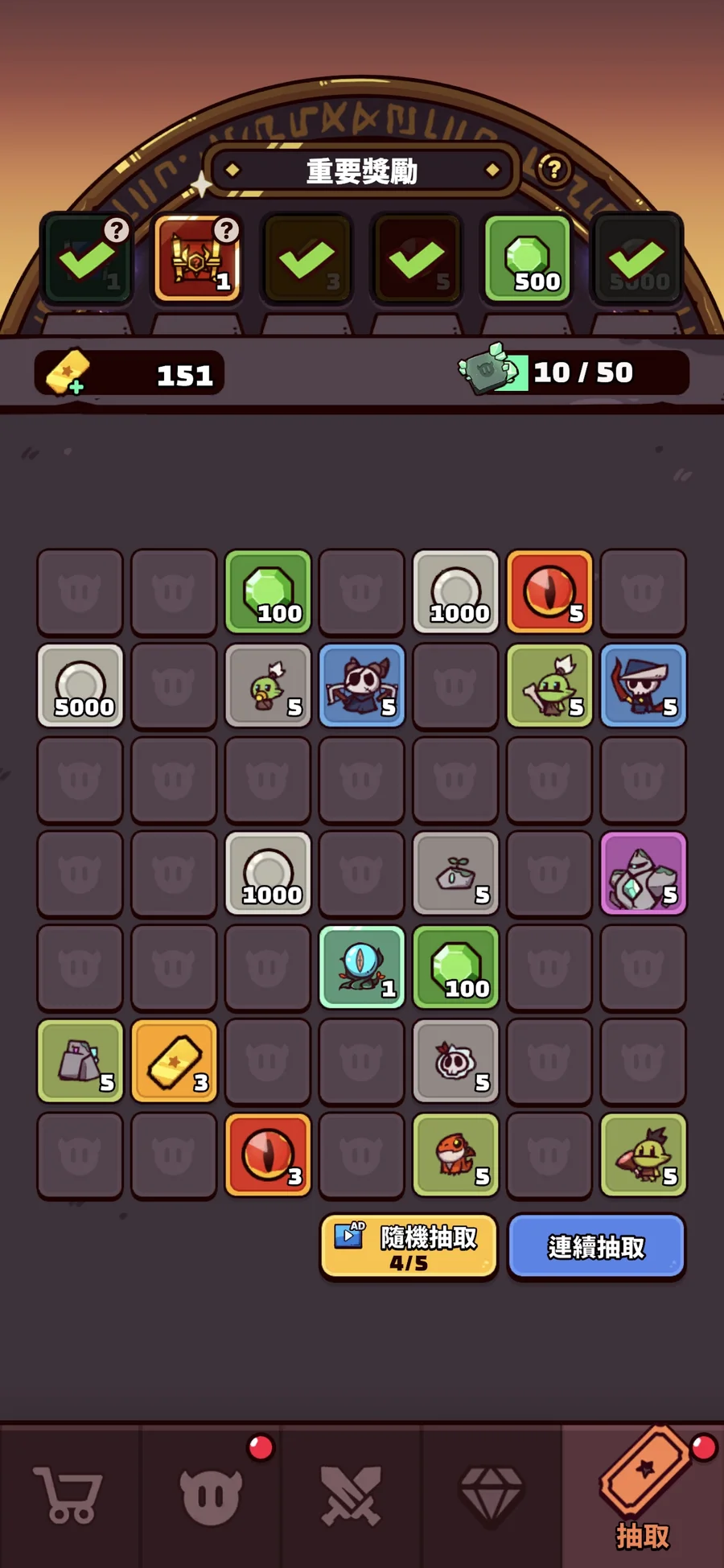Tap the revealed 5000 silver coin tile
Screen dimensions: 724x1568
pyautogui.click(x=80, y=685)
